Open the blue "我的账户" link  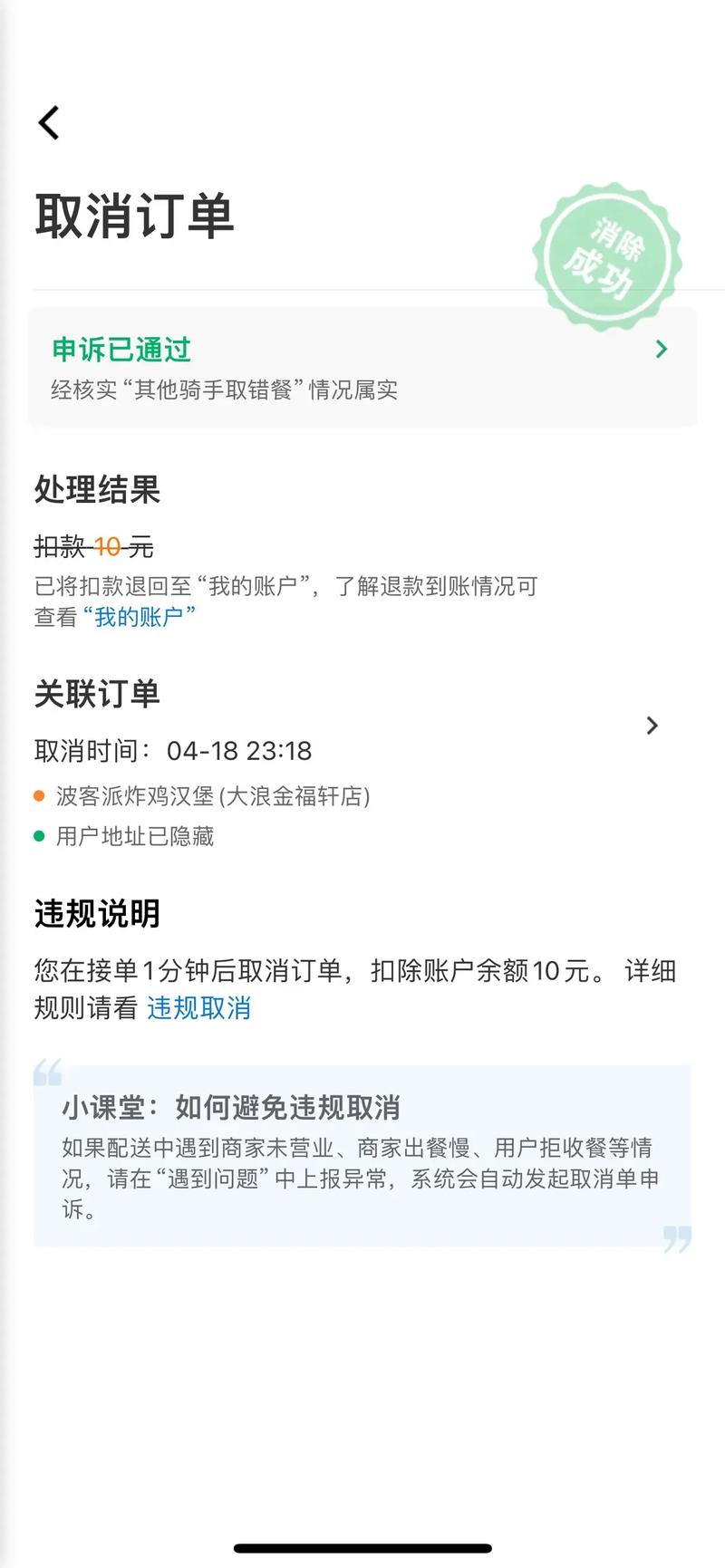[x=139, y=617]
